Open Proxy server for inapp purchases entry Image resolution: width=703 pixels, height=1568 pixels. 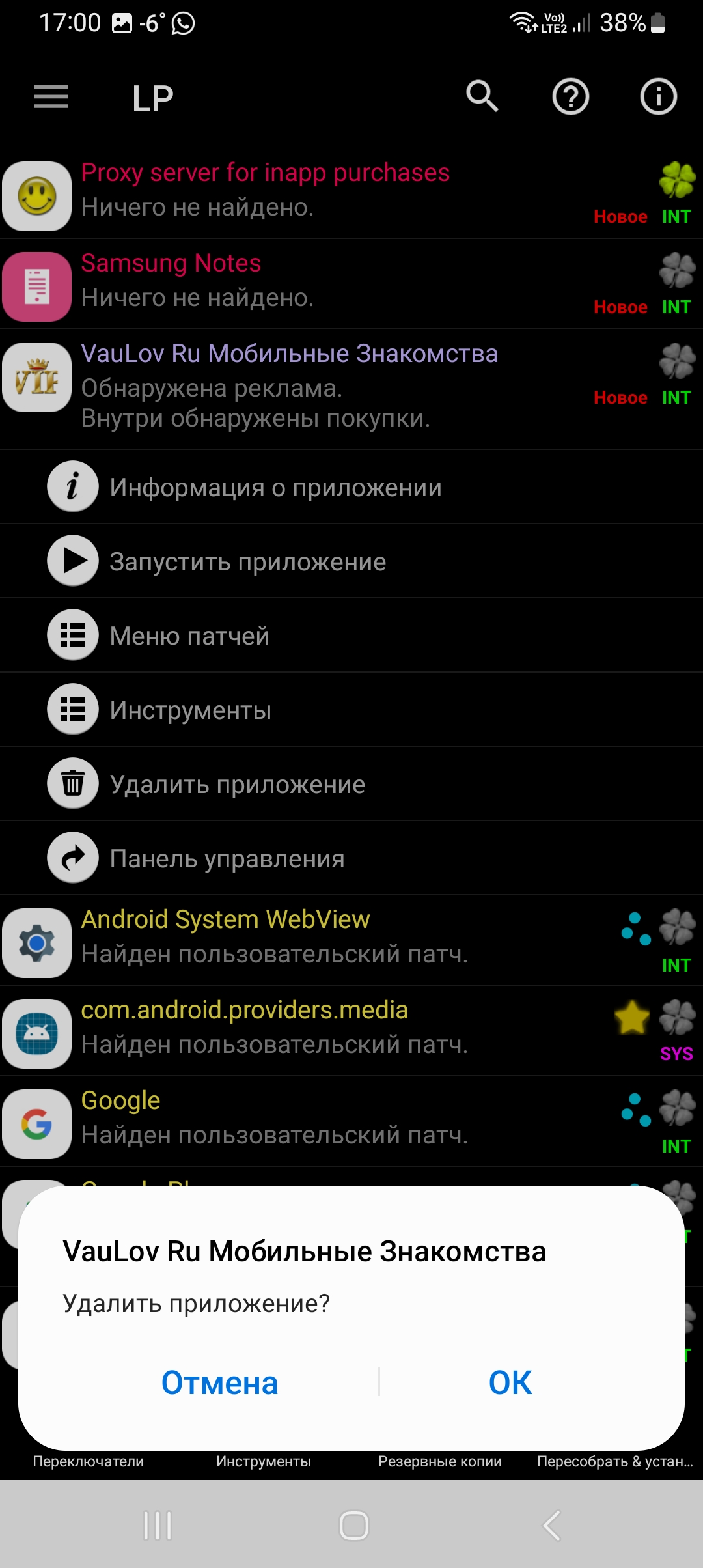coord(351,194)
